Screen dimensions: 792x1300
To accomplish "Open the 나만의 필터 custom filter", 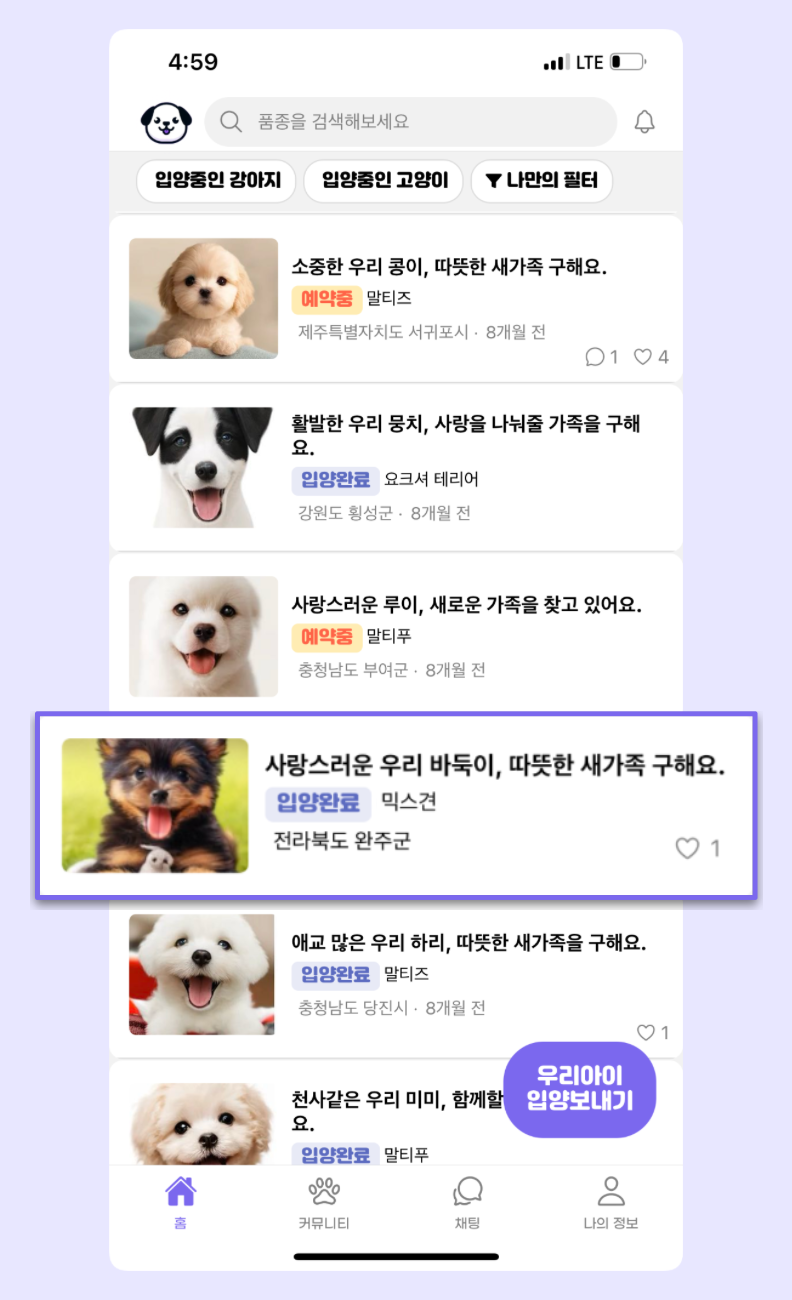I will 541,181.
